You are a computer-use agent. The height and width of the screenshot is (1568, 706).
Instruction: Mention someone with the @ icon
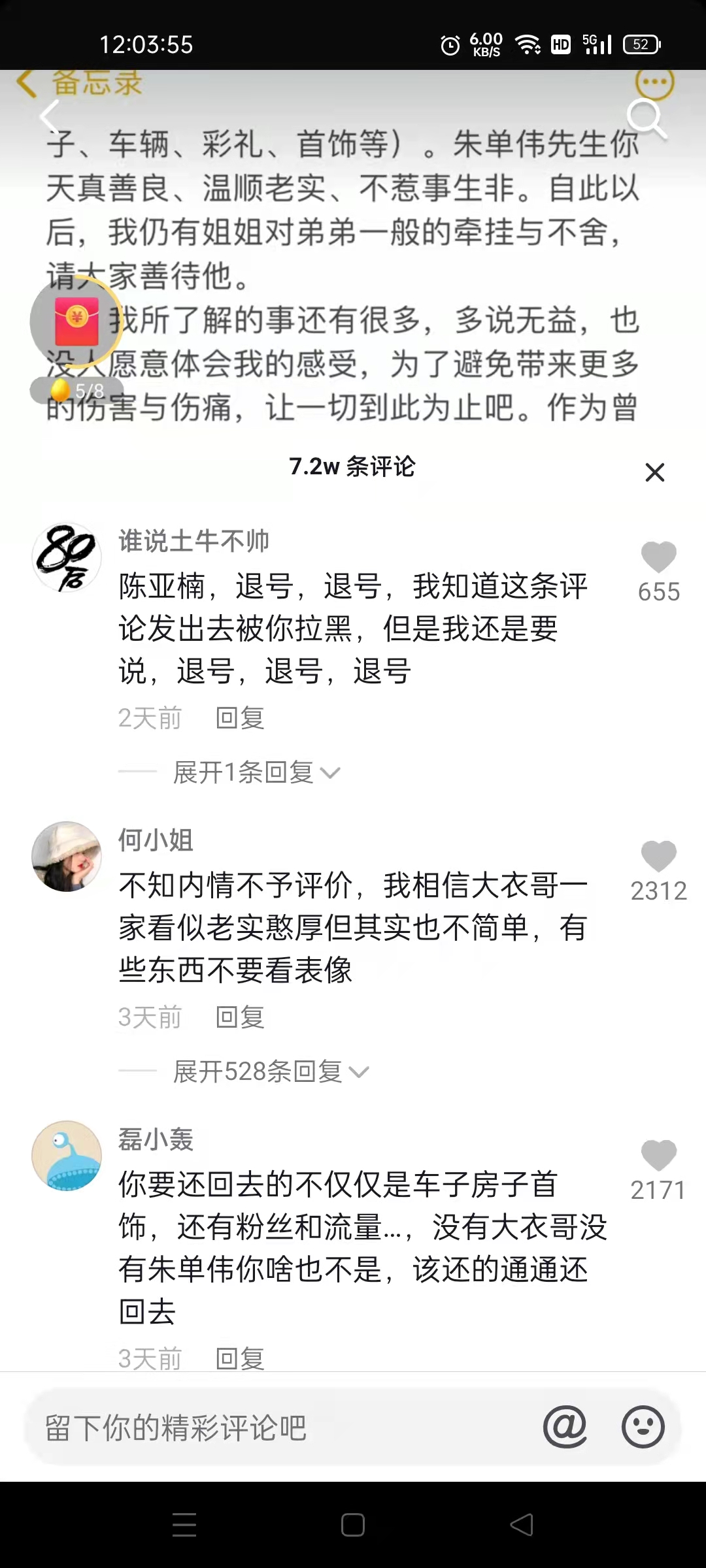click(565, 1428)
